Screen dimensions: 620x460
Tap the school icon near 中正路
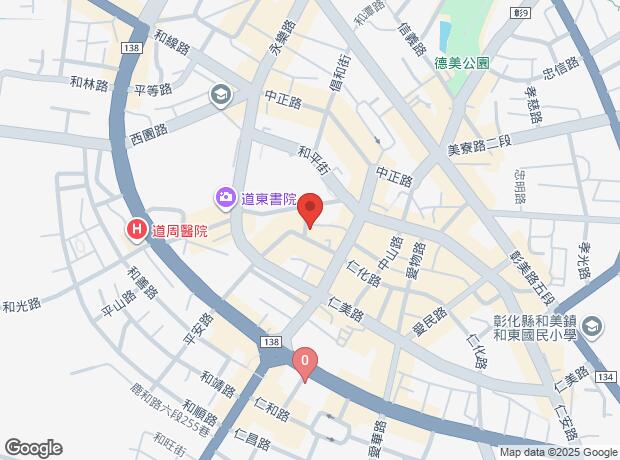tap(219, 94)
